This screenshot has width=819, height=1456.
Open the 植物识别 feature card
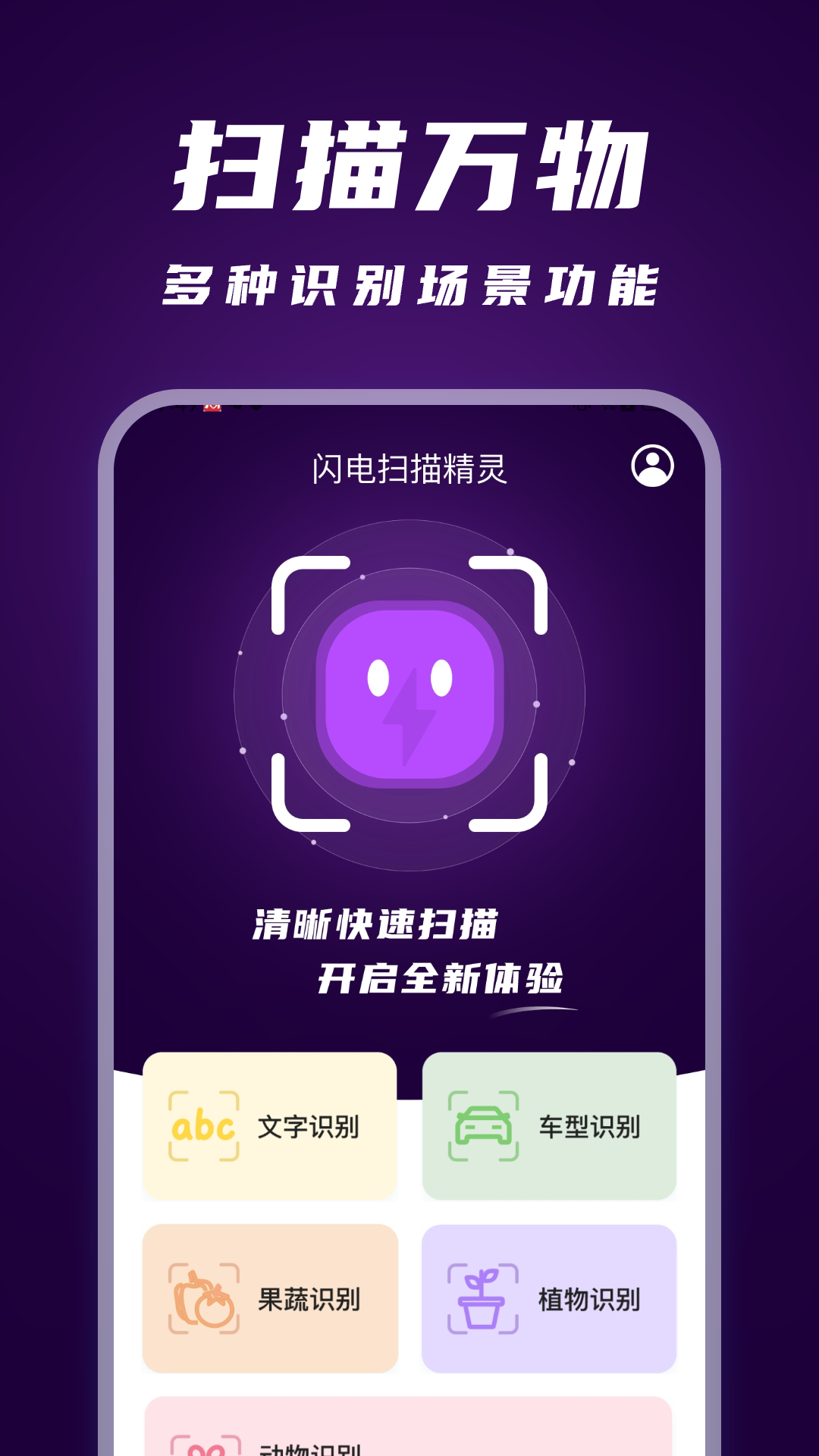coord(550,1298)
